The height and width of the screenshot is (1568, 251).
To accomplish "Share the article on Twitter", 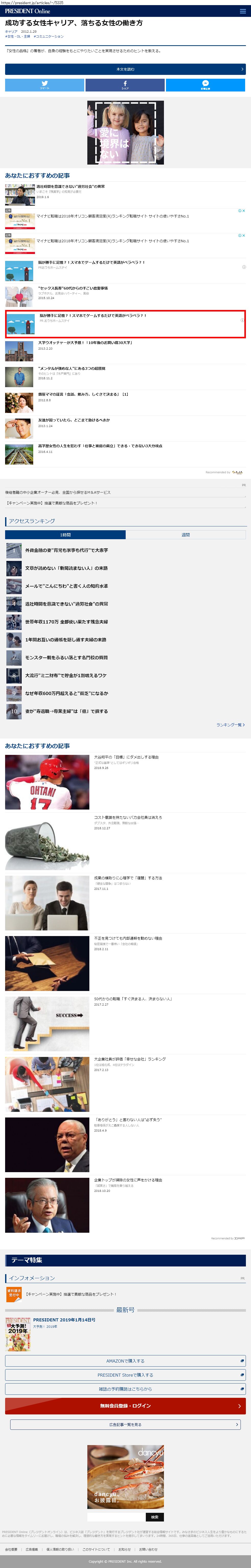I will point(44,85).
